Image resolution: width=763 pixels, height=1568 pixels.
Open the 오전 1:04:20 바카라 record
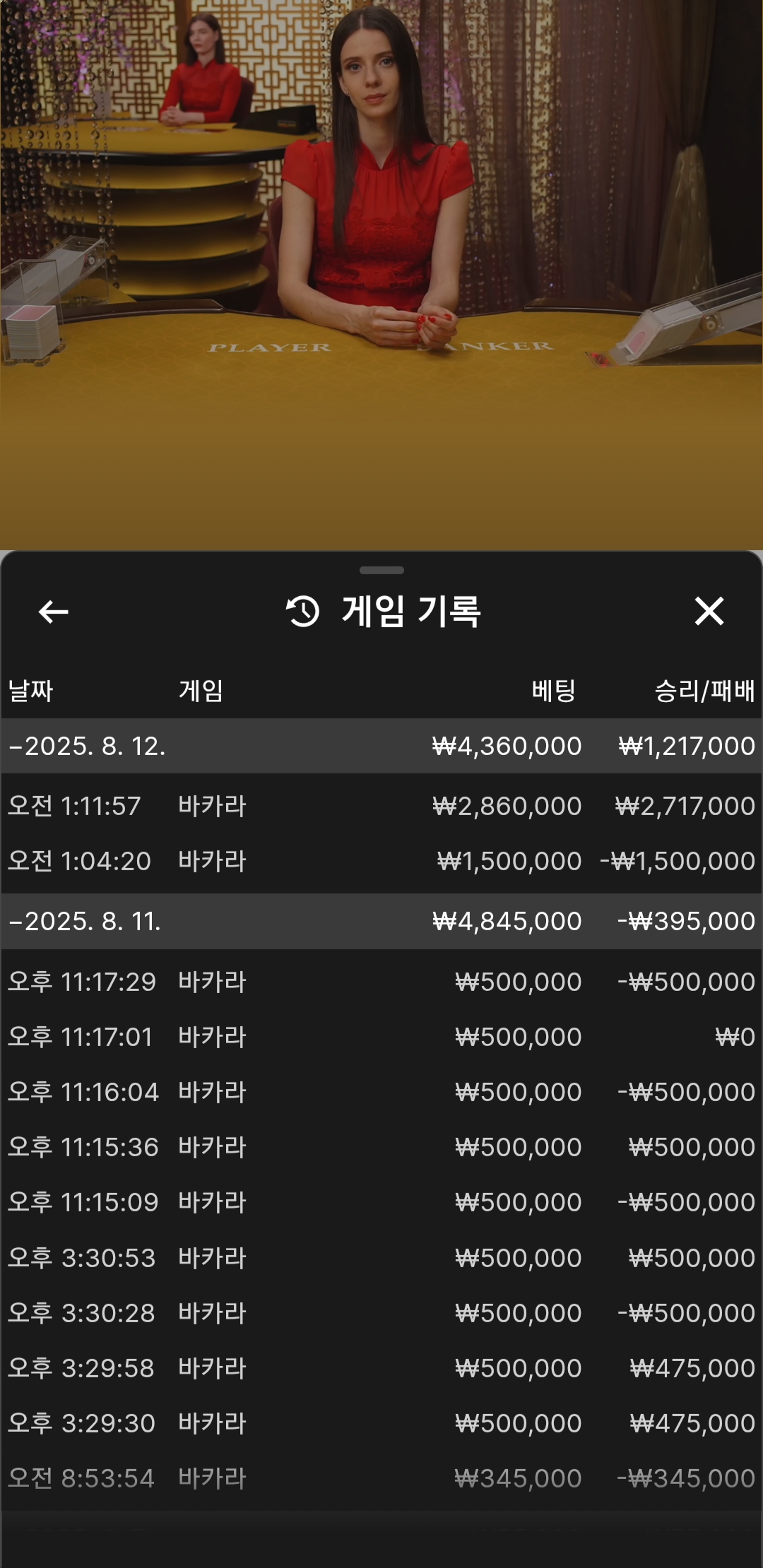pos(381,861)
